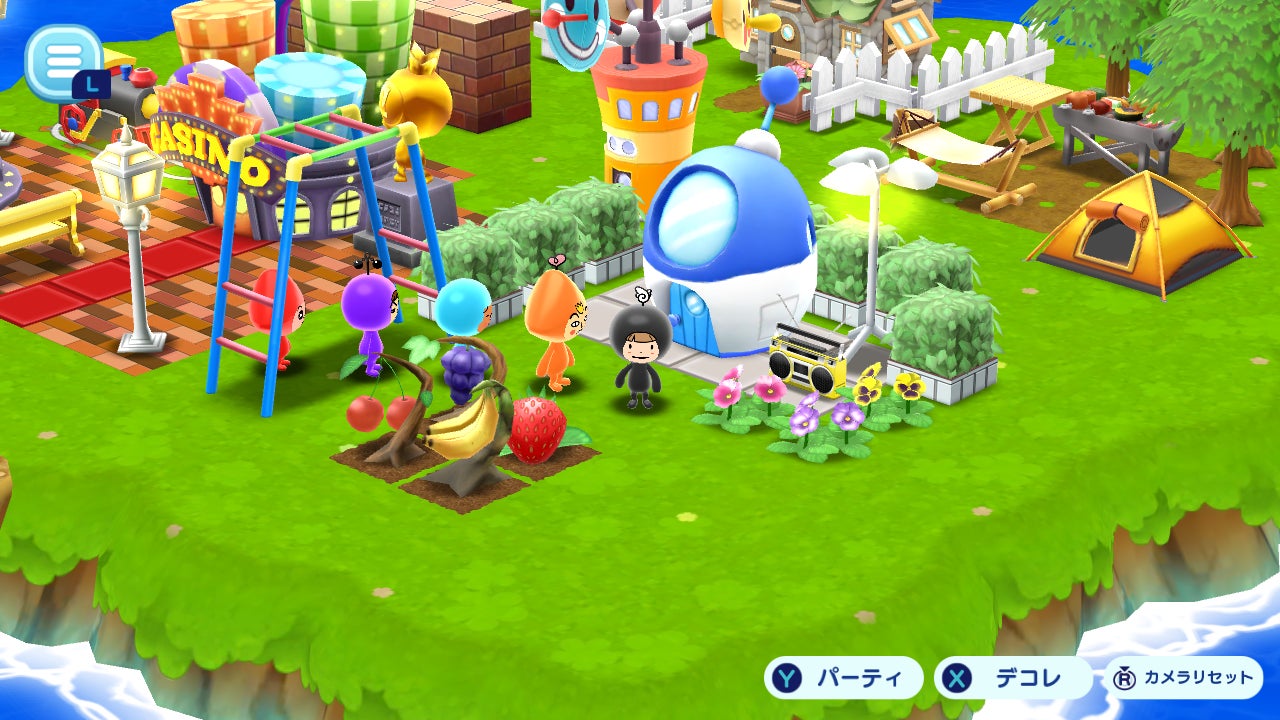The width and height of the screenshot is (1280, 720).
Task: Reset the camera with カメラリセット
Action: point(1183,678)
